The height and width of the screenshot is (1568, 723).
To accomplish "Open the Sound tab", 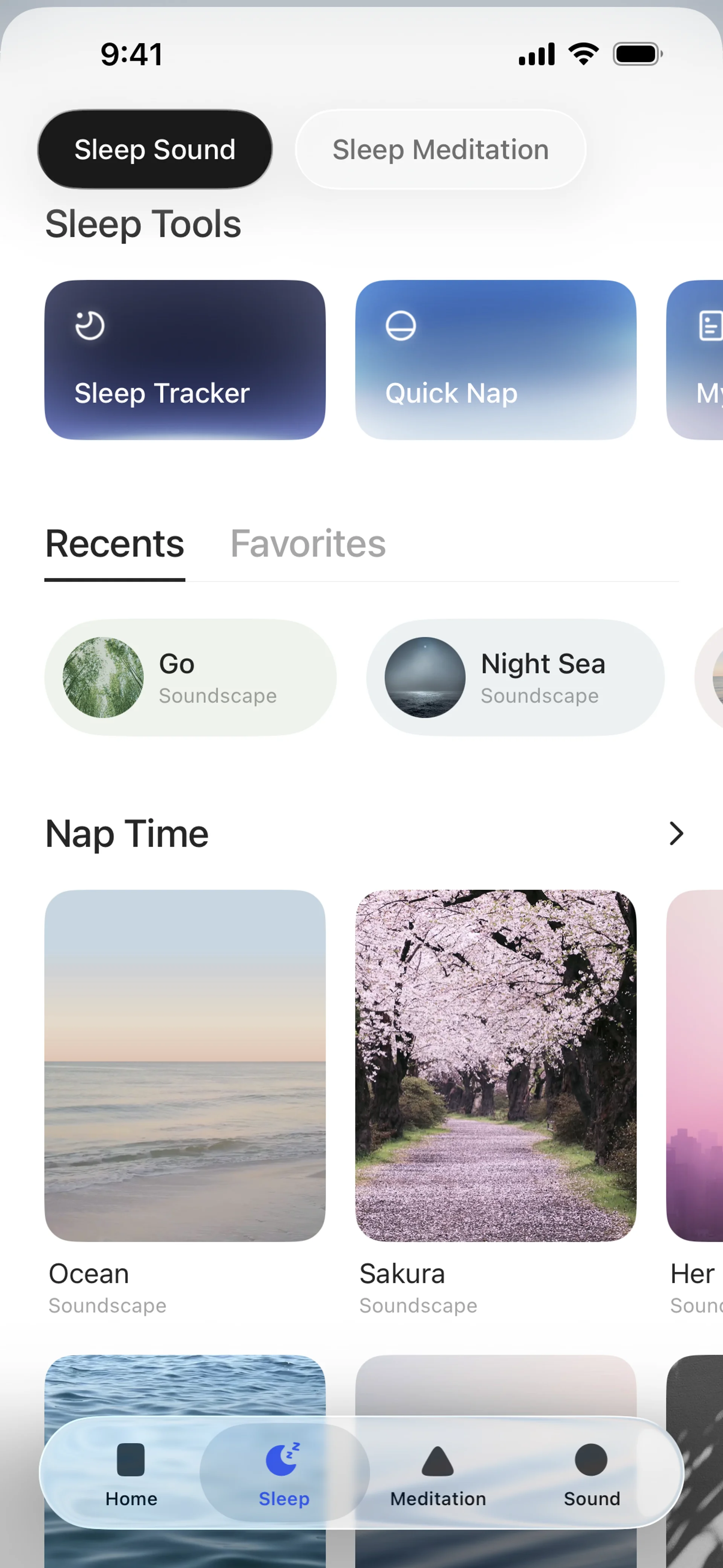I will click(x=592, y=1474).
